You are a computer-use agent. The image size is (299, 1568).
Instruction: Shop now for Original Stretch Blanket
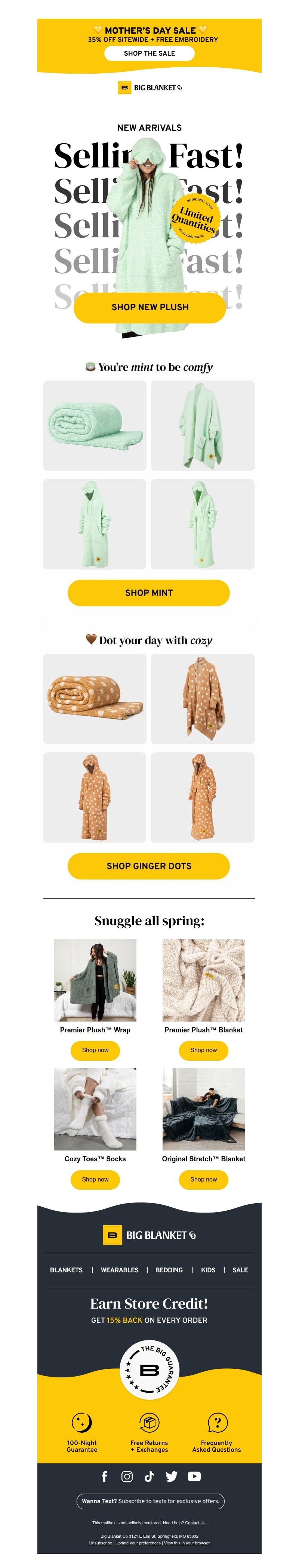pyautogui.click(x=203, y=1180)
